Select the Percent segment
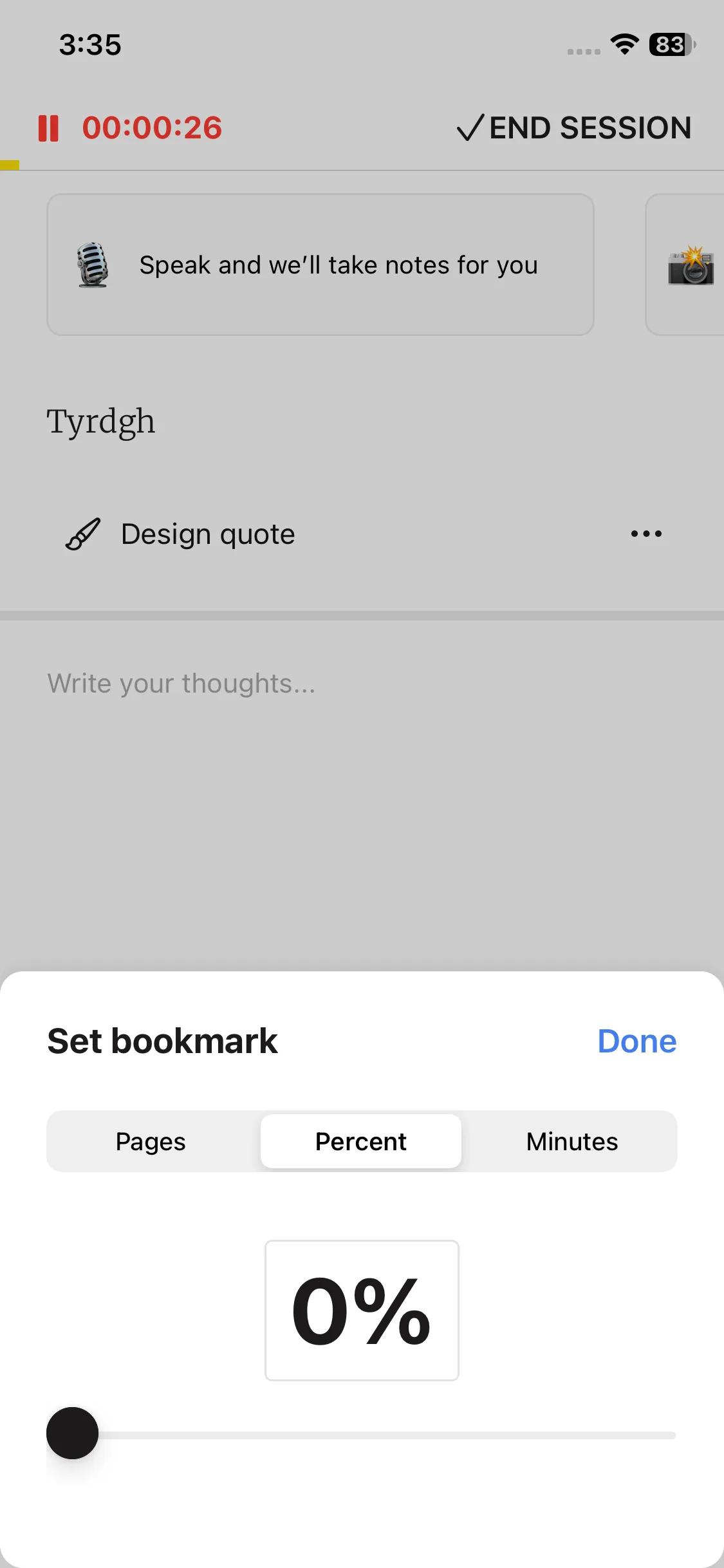This screenshot has height=1568, width=724. (x=361, y=1141)
